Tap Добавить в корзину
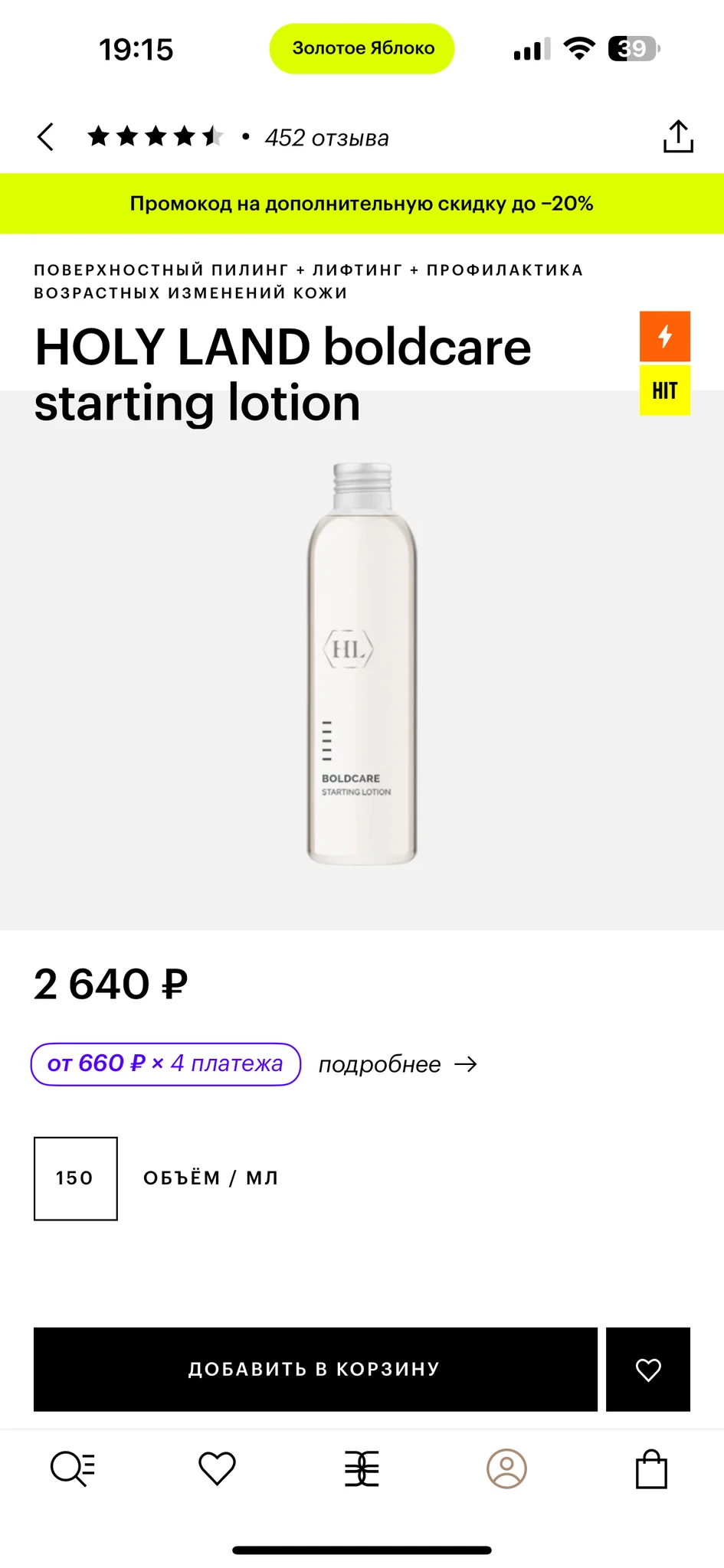 click(315, 1369)
